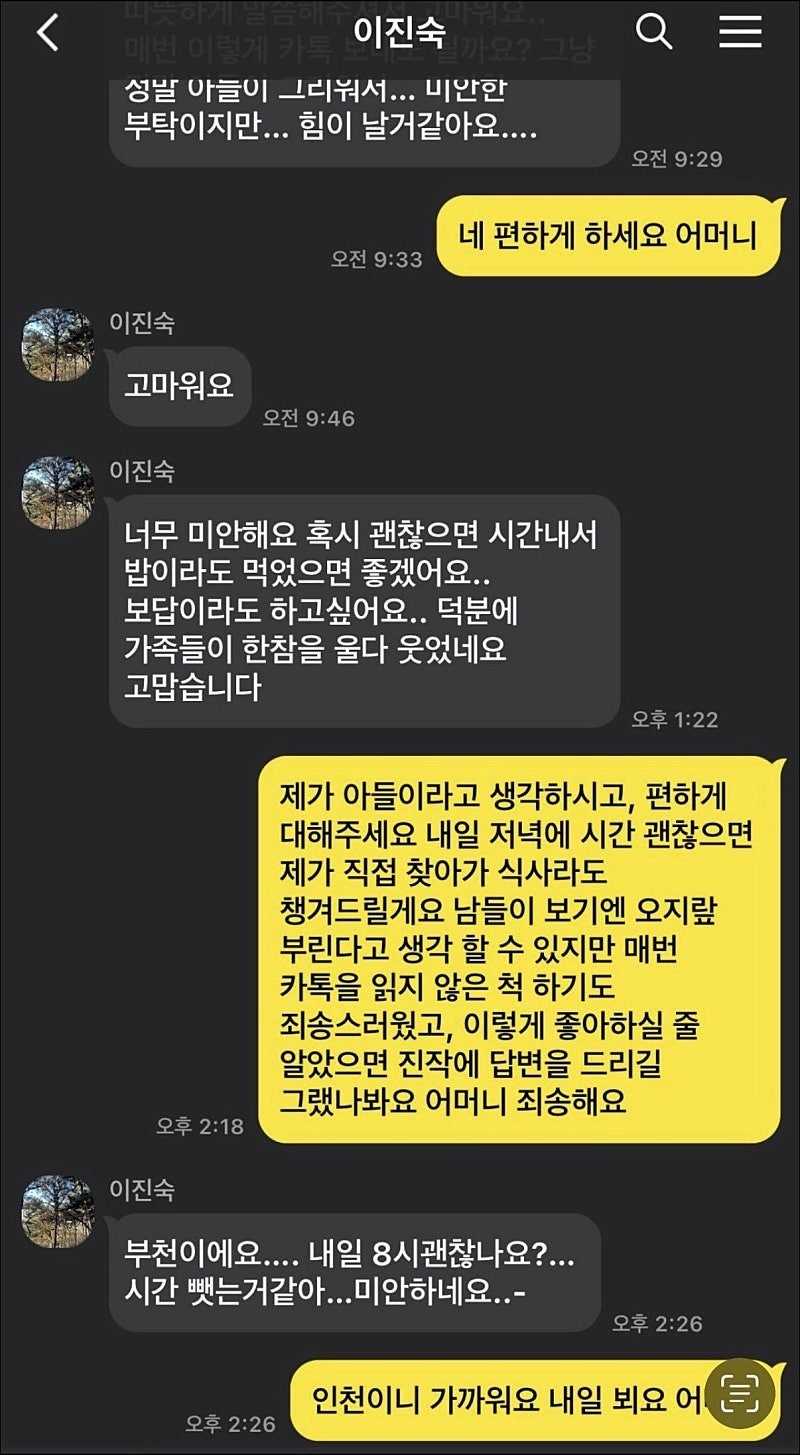Open 이진숙's profile picture beside 고마워요 message

coord(58,345)
